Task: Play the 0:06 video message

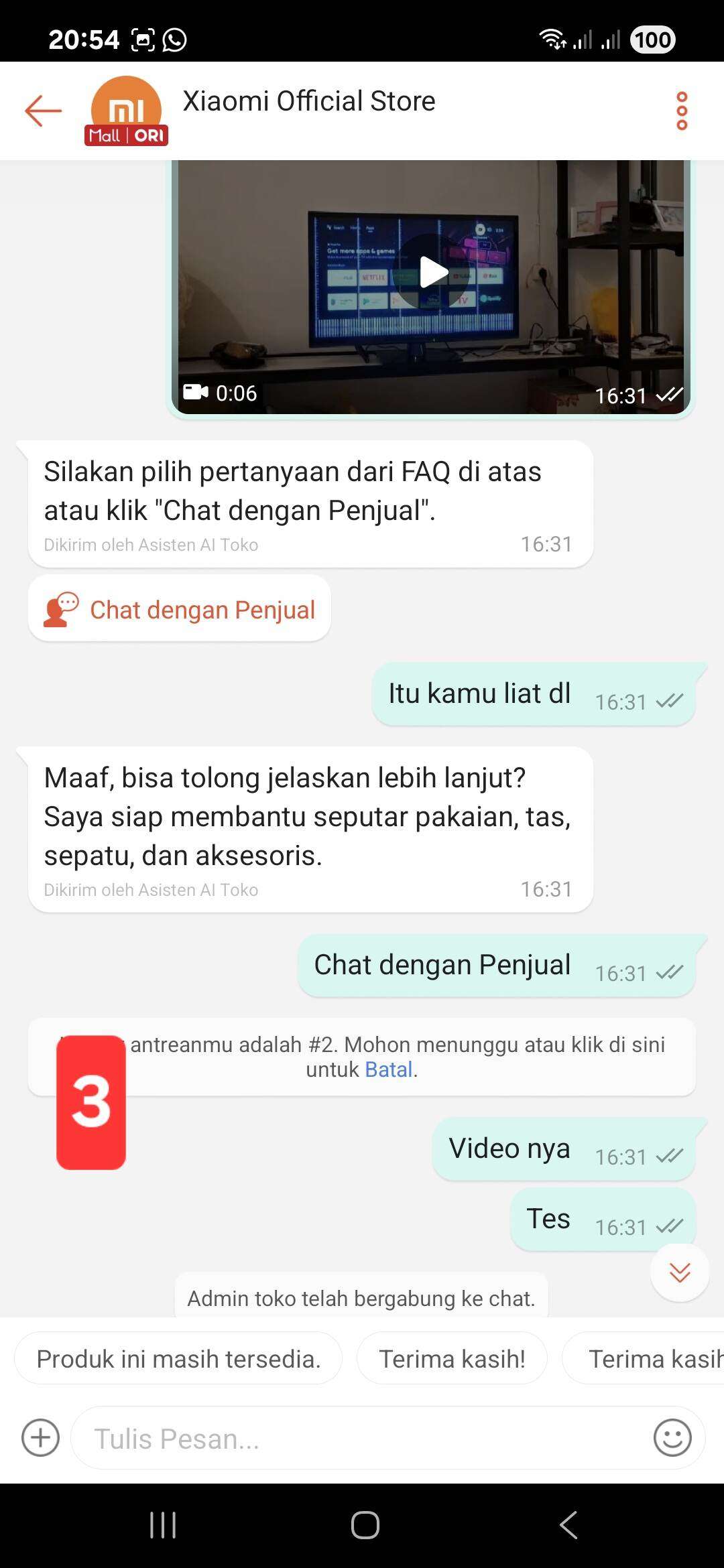Action: (x=434, y=272)
